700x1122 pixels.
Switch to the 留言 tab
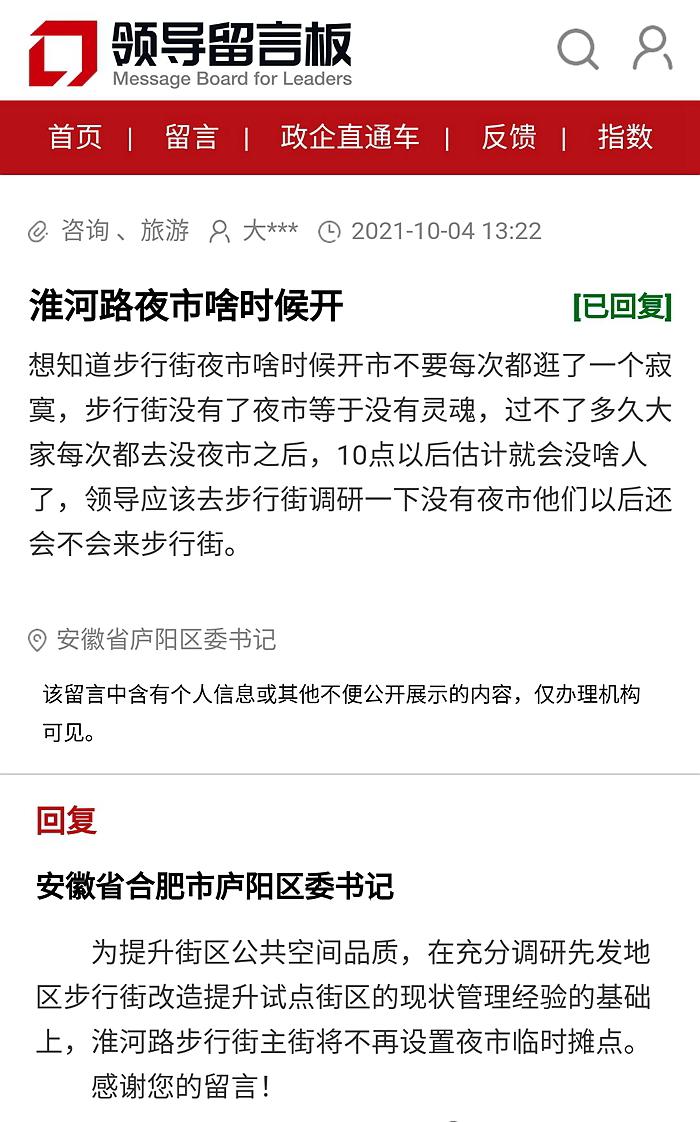(x=191, y=137)
